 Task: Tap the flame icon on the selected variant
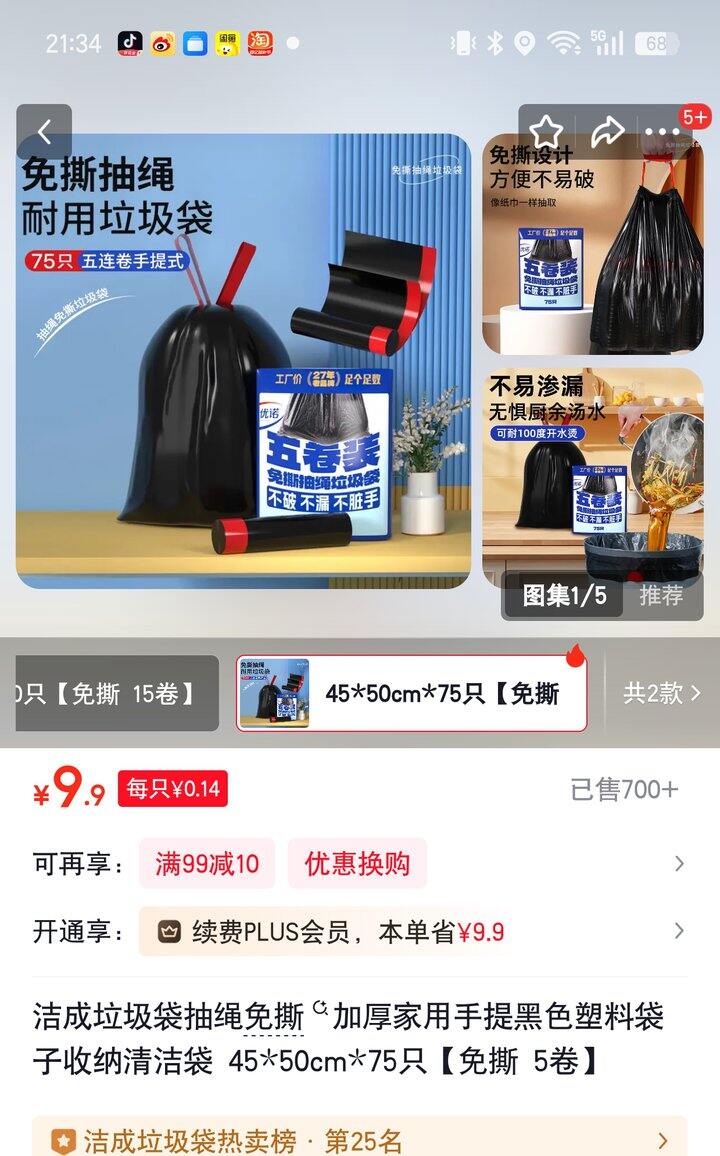click(x=572, y=652)
